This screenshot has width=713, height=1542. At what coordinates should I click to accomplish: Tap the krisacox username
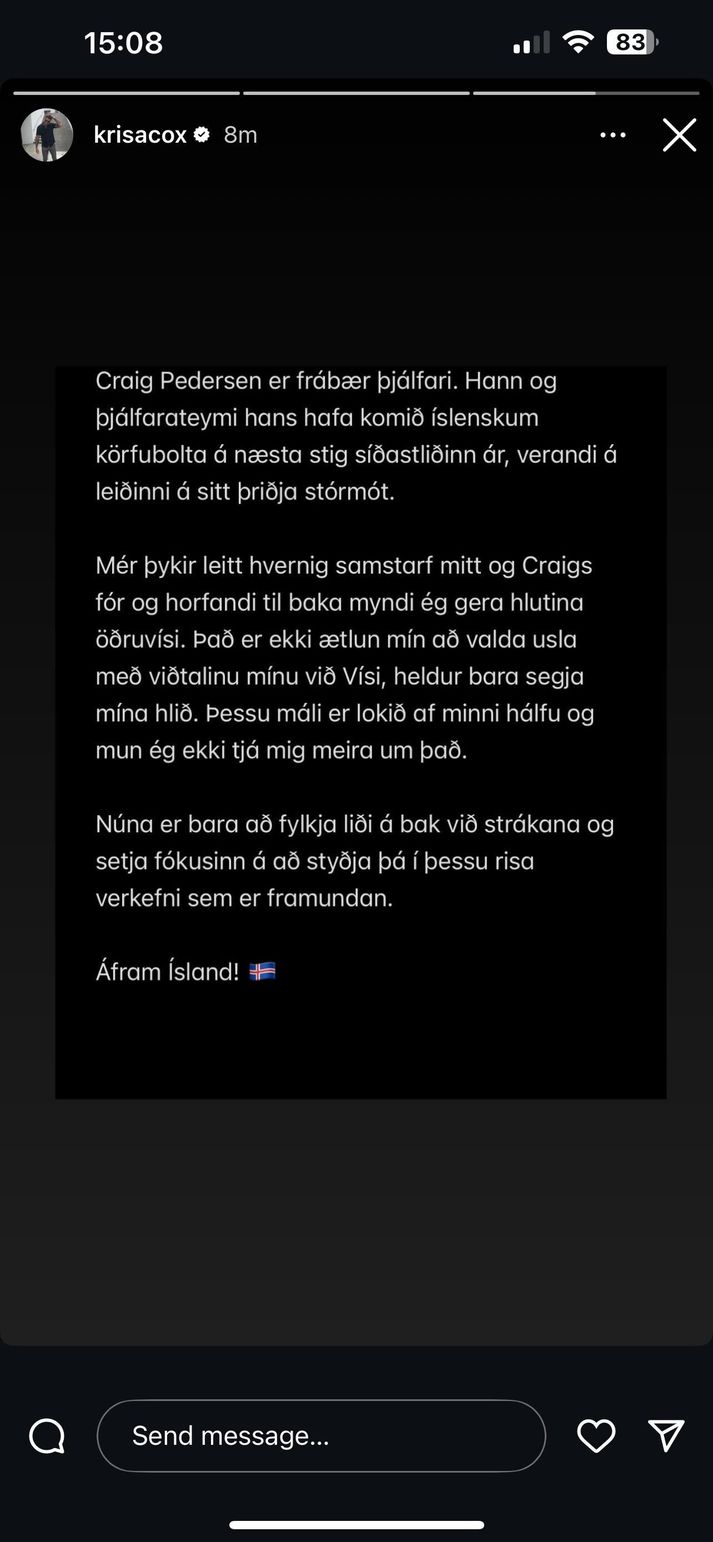coord(140,135)
